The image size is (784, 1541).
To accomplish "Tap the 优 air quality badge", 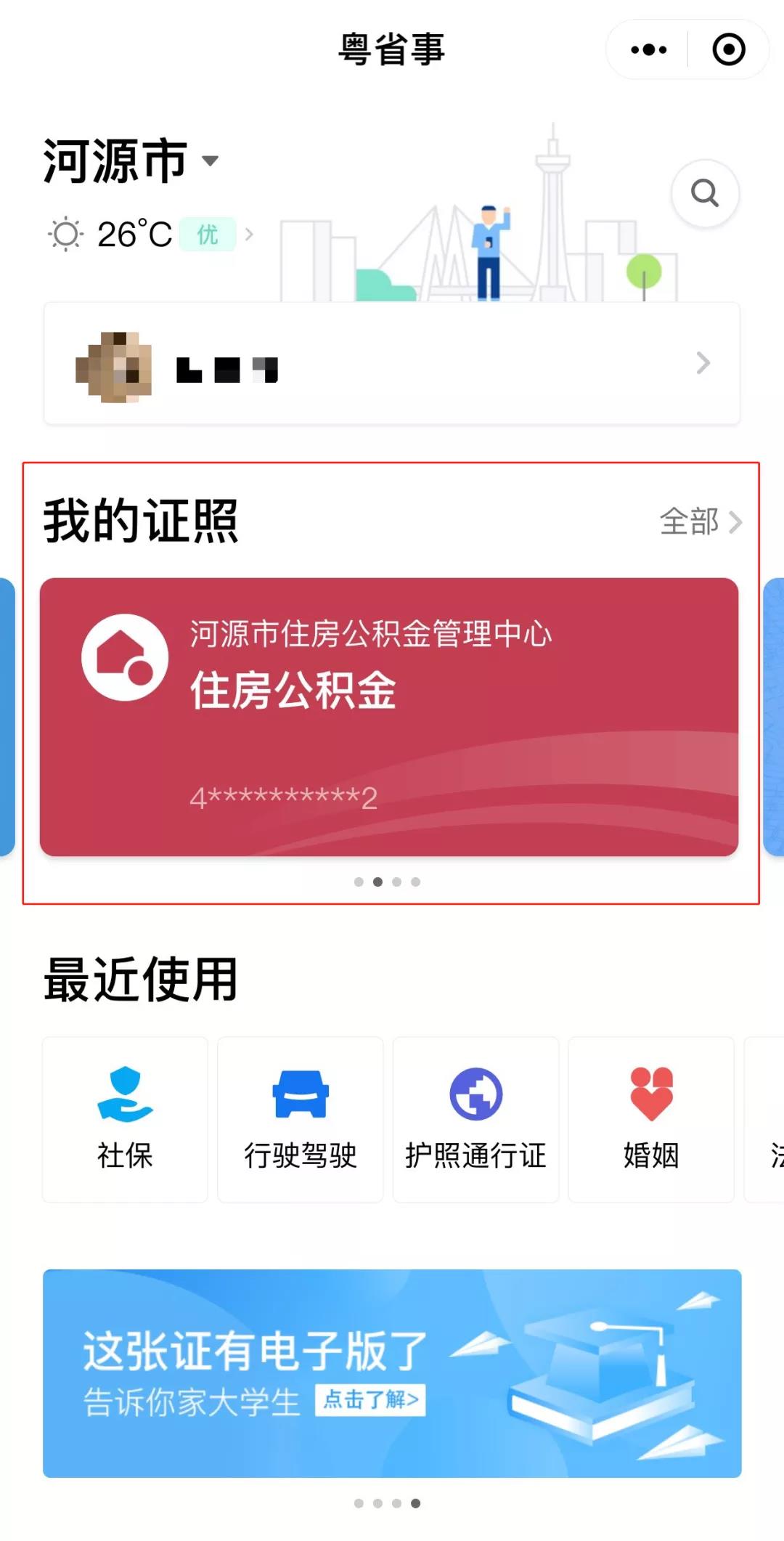I will 207,235.
